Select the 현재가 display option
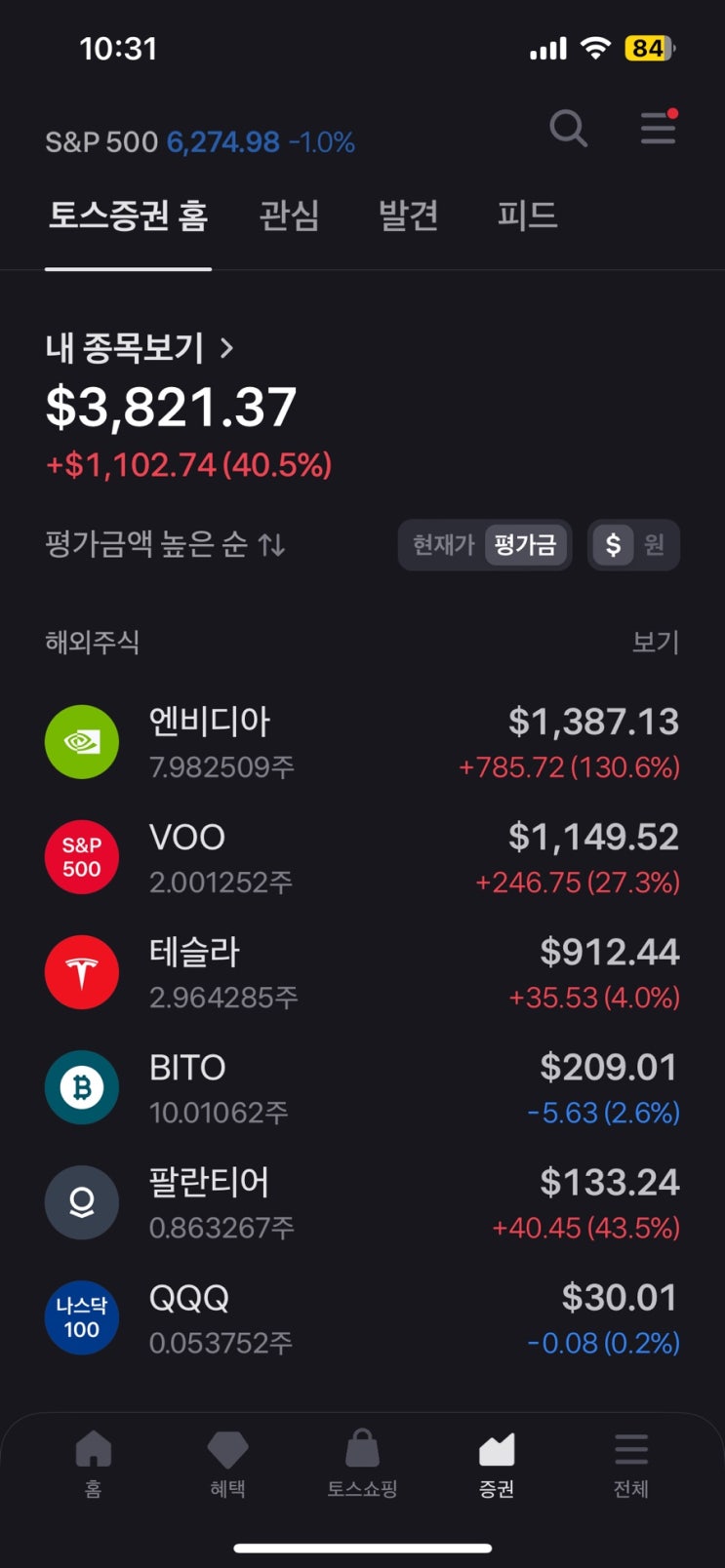The height and width of the screenshot is (1568, 725). point(443,544)
